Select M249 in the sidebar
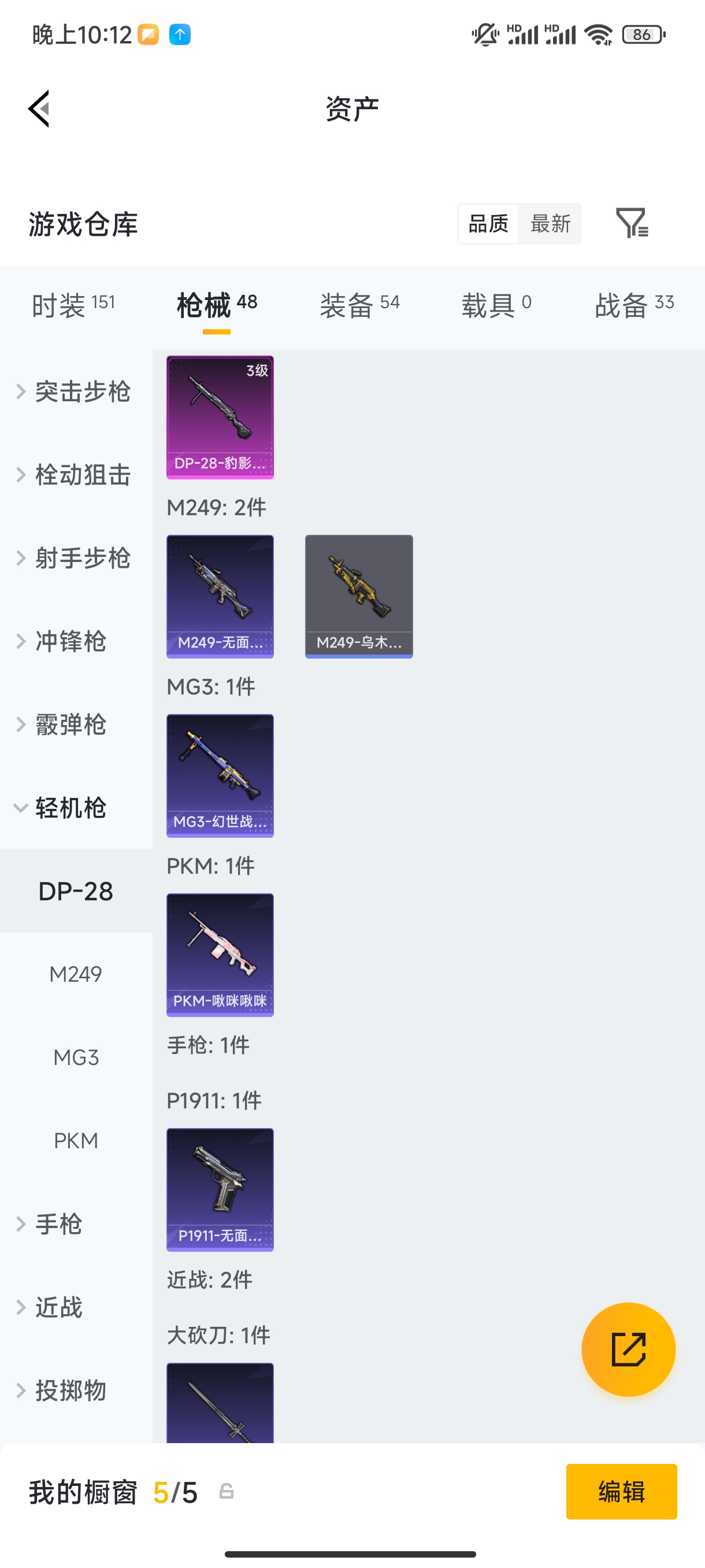Viewport: 705px width, 1568px height. point(76,974)
